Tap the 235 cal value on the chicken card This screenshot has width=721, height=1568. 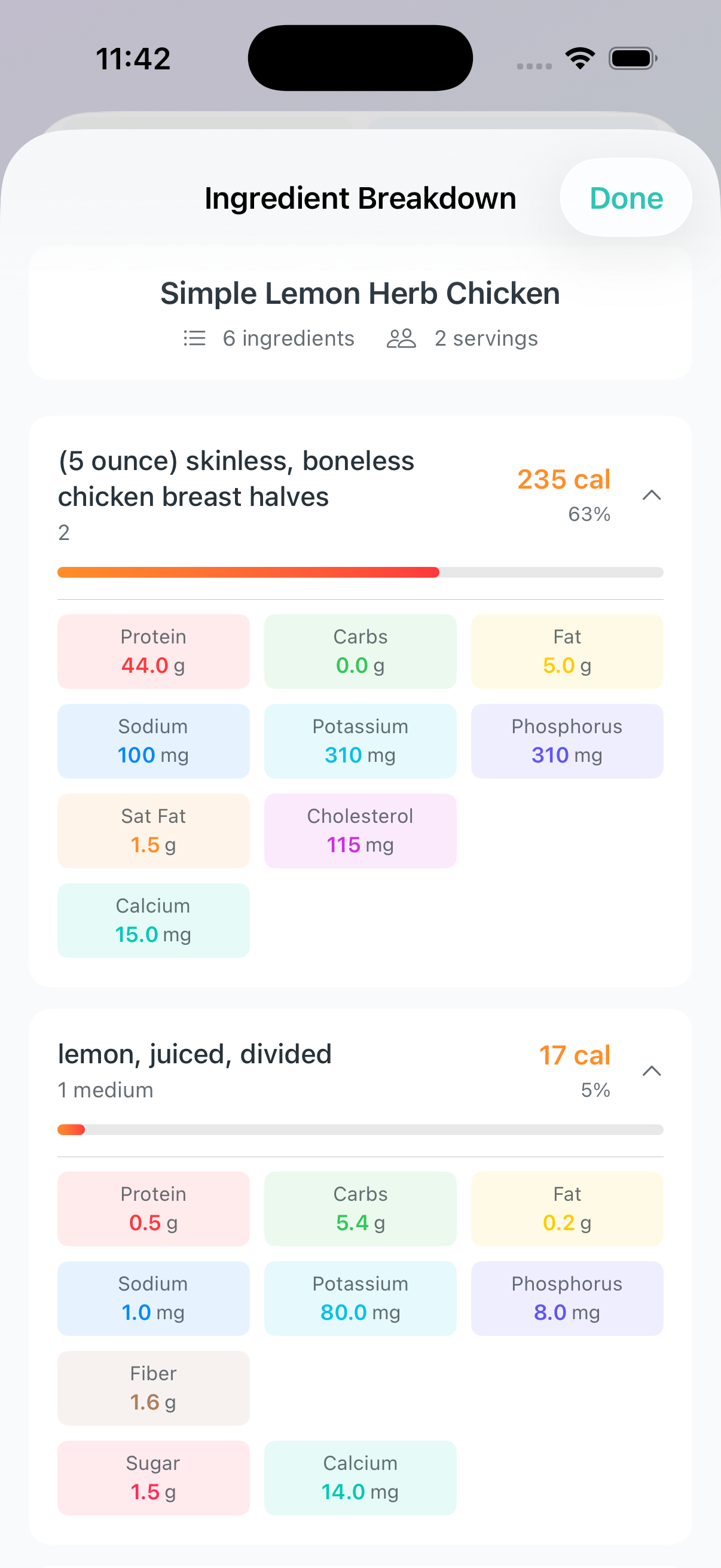pos(563,480)
